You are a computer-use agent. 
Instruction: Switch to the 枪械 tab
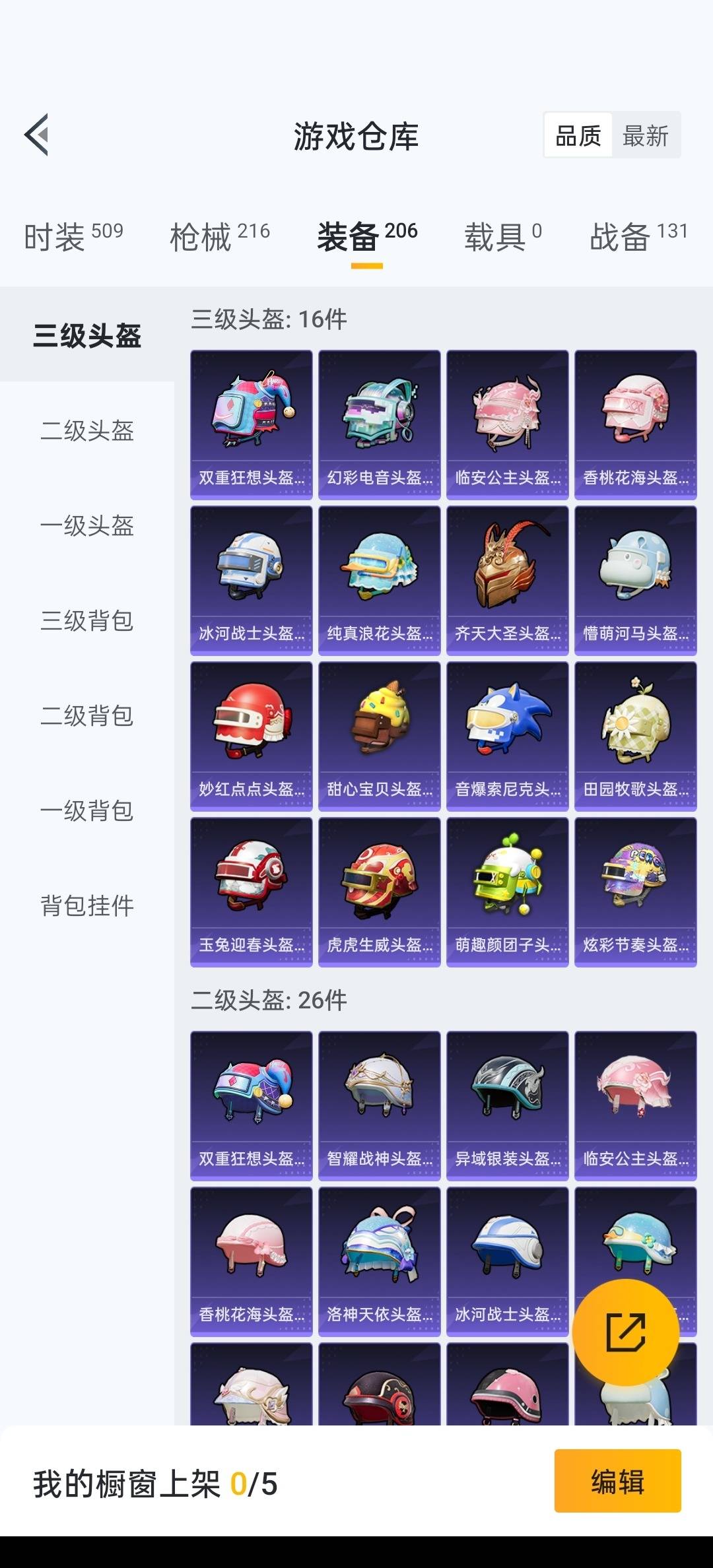(x=219, y=236)
